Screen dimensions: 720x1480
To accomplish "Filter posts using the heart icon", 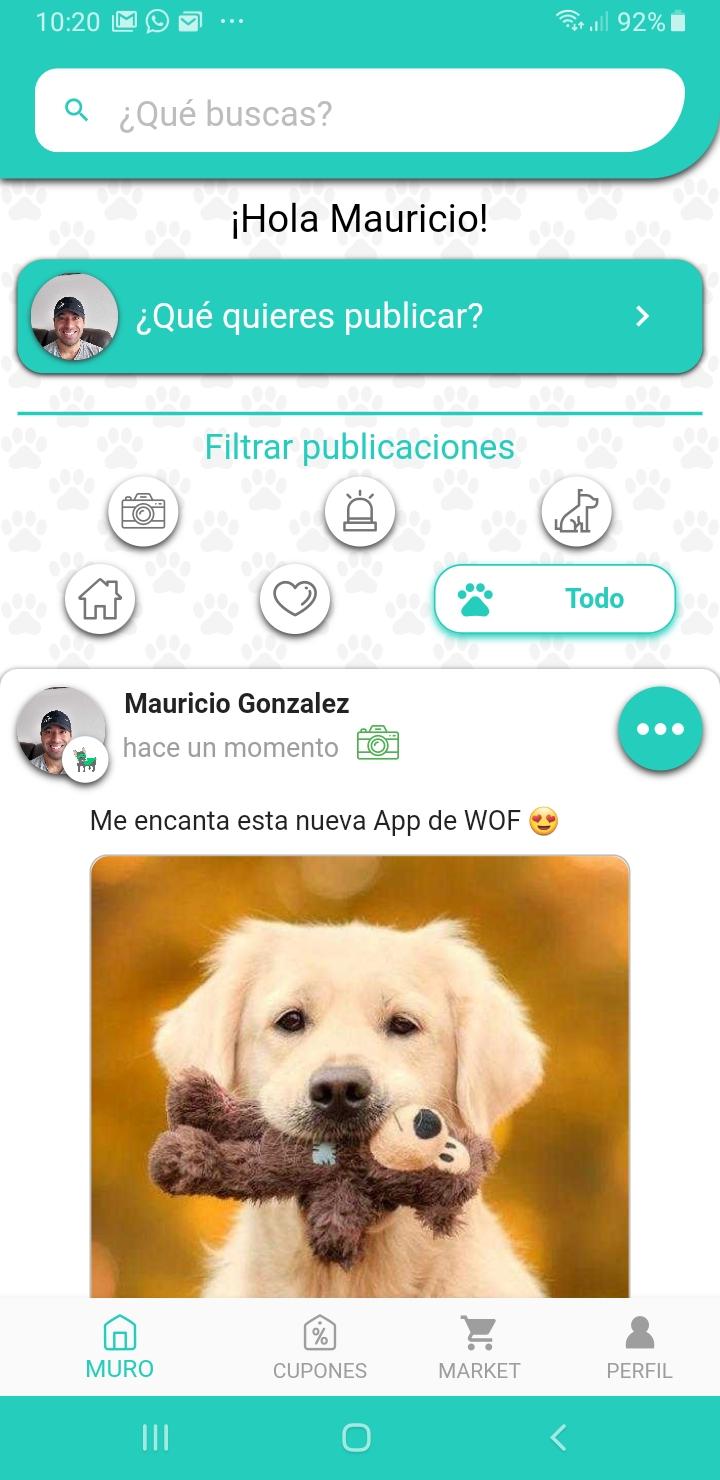I will pyautogui.click(x=295, y=598).
